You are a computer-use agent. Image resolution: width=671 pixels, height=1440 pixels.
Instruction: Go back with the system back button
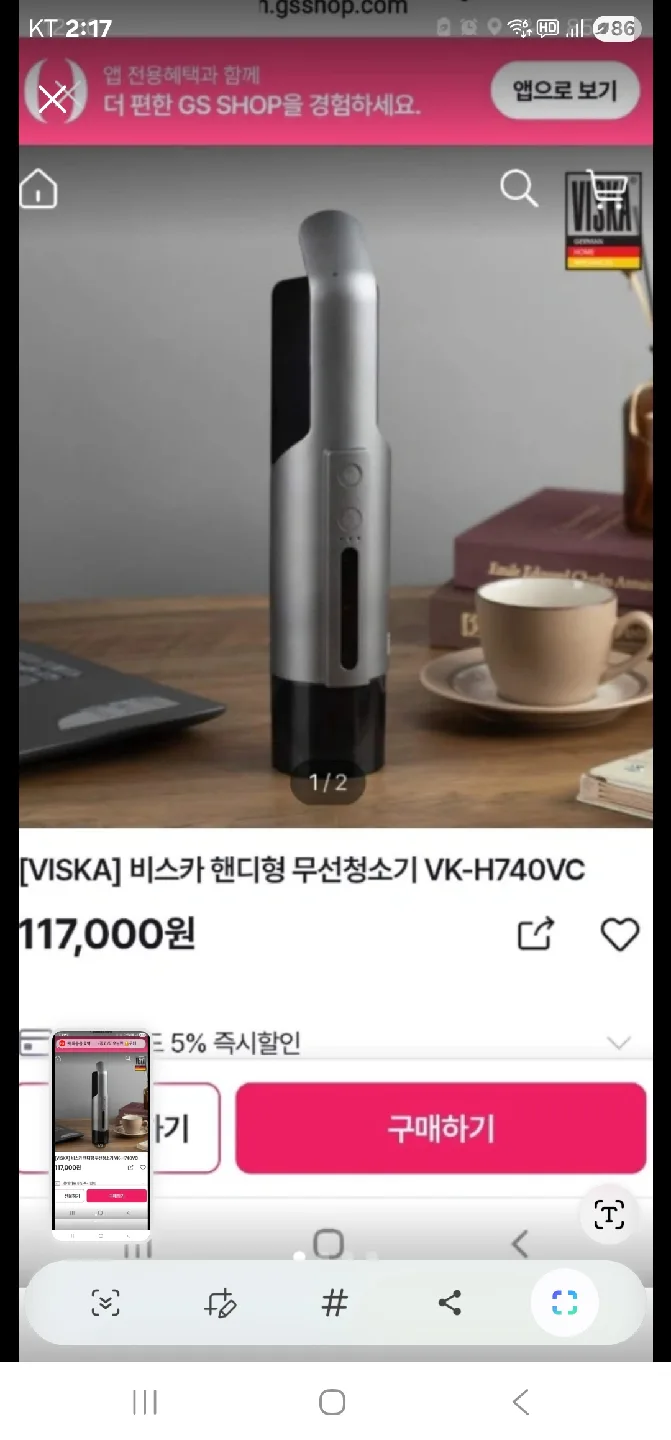point(520,1402)
